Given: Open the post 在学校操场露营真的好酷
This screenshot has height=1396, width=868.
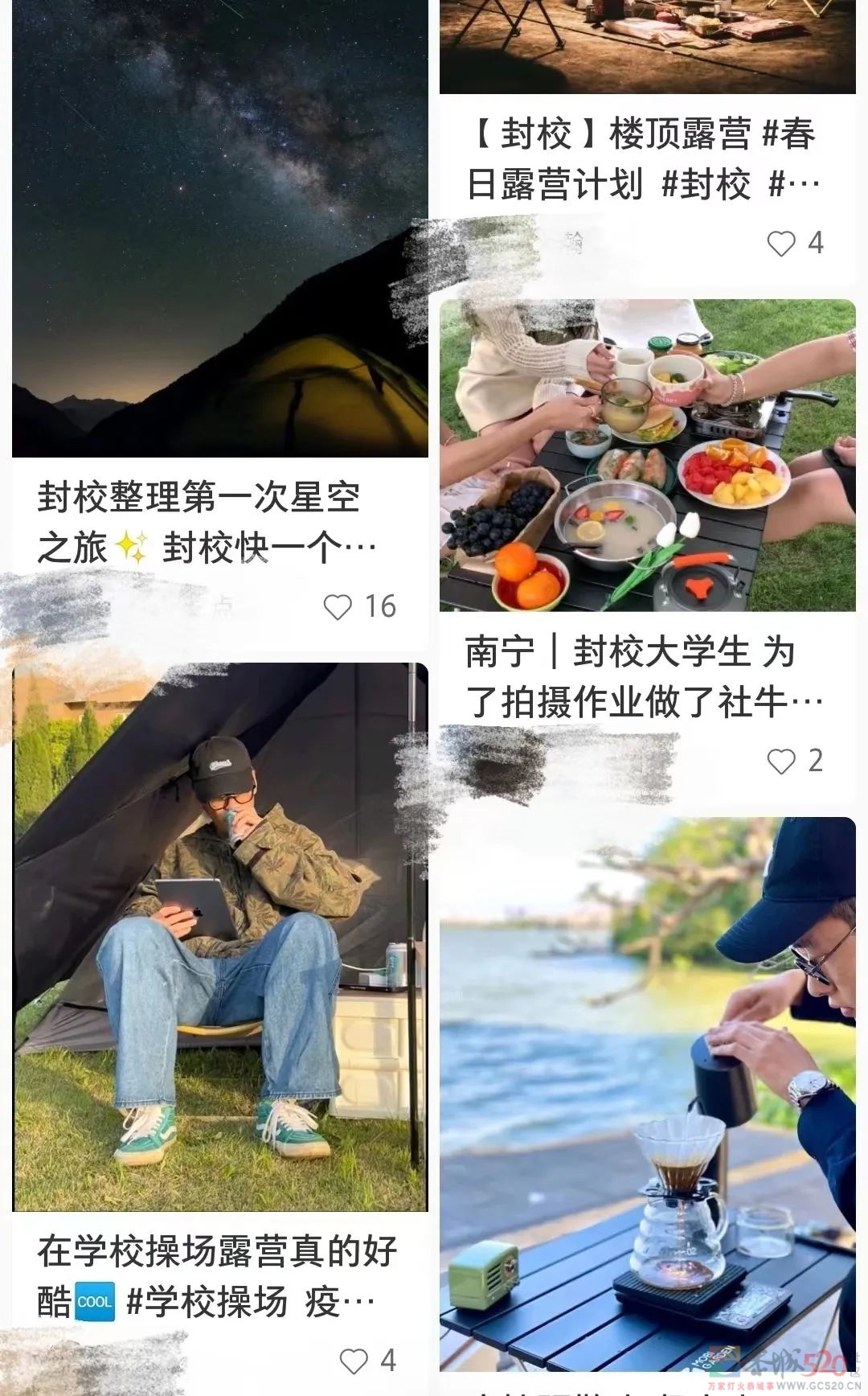Looking at the screenshot, I should click(219, 937).
